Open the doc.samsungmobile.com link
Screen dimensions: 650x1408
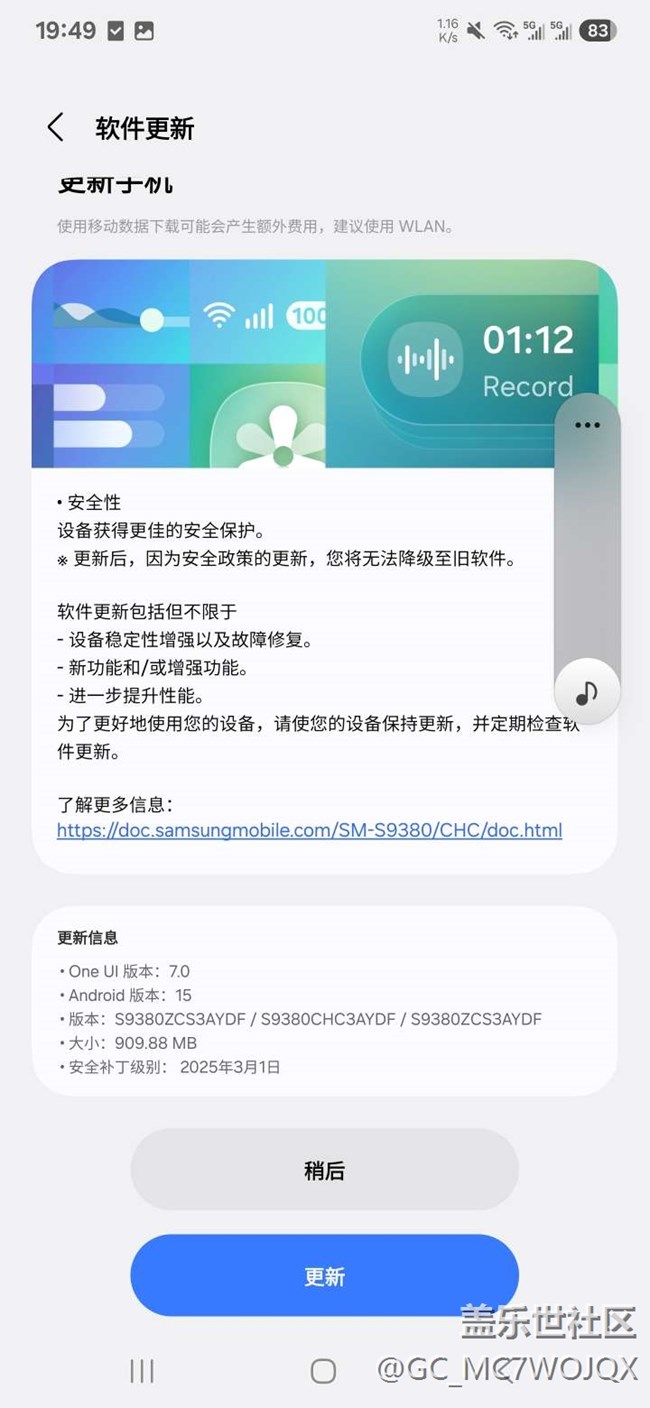(x=309, y=830)
